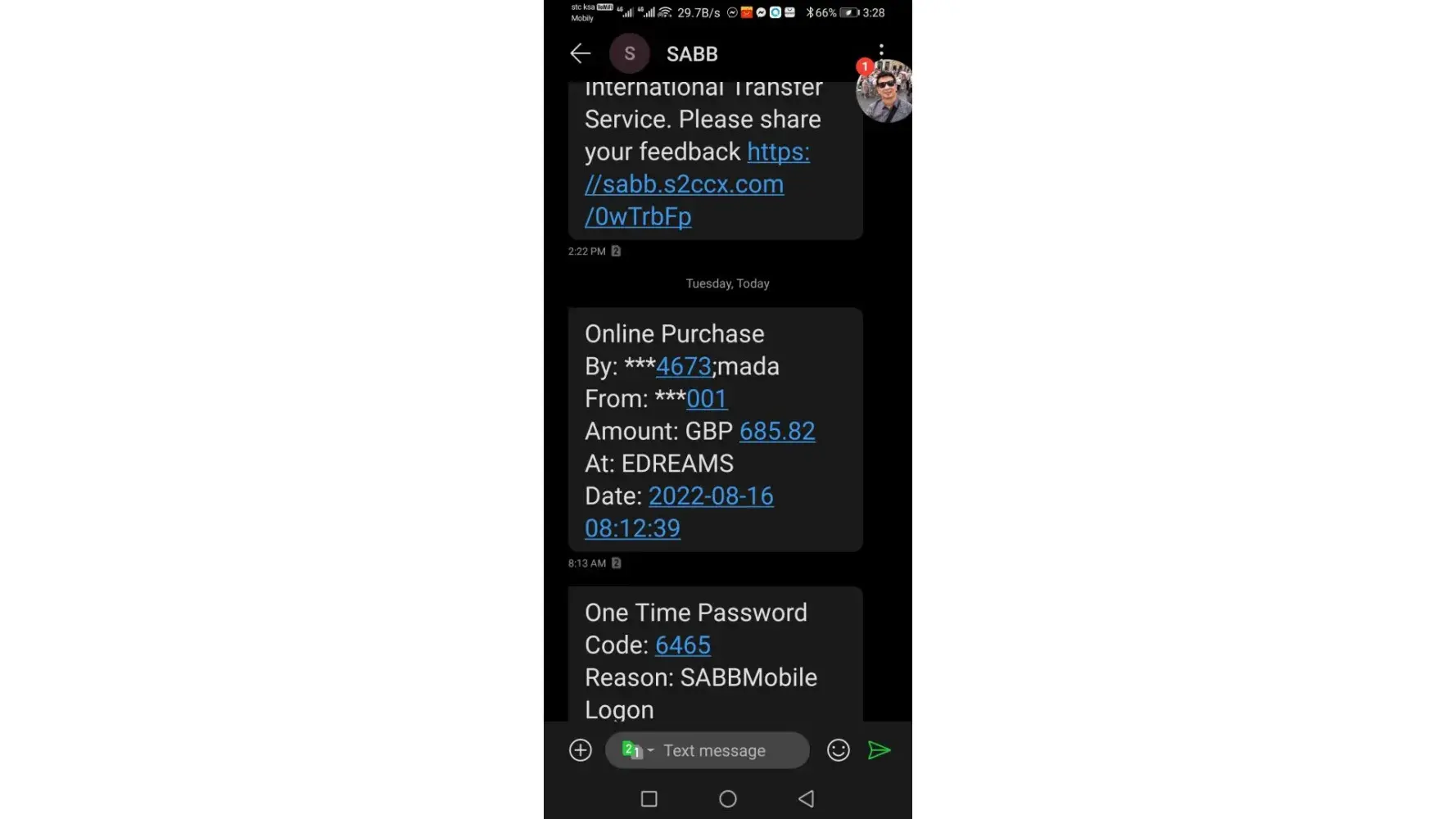Go to the home screen

(x=727, y=799)
